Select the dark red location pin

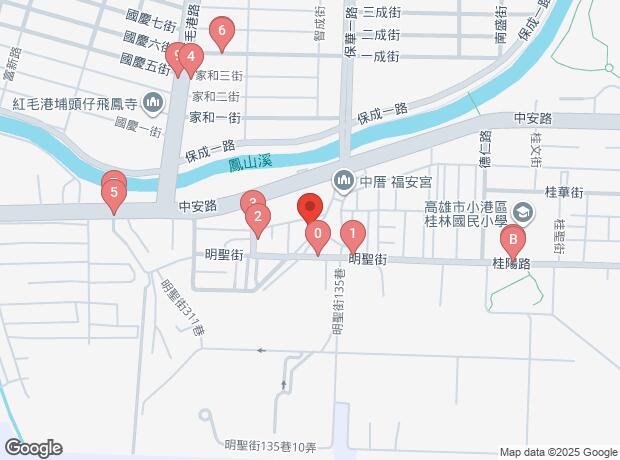[x=310, y=209]
